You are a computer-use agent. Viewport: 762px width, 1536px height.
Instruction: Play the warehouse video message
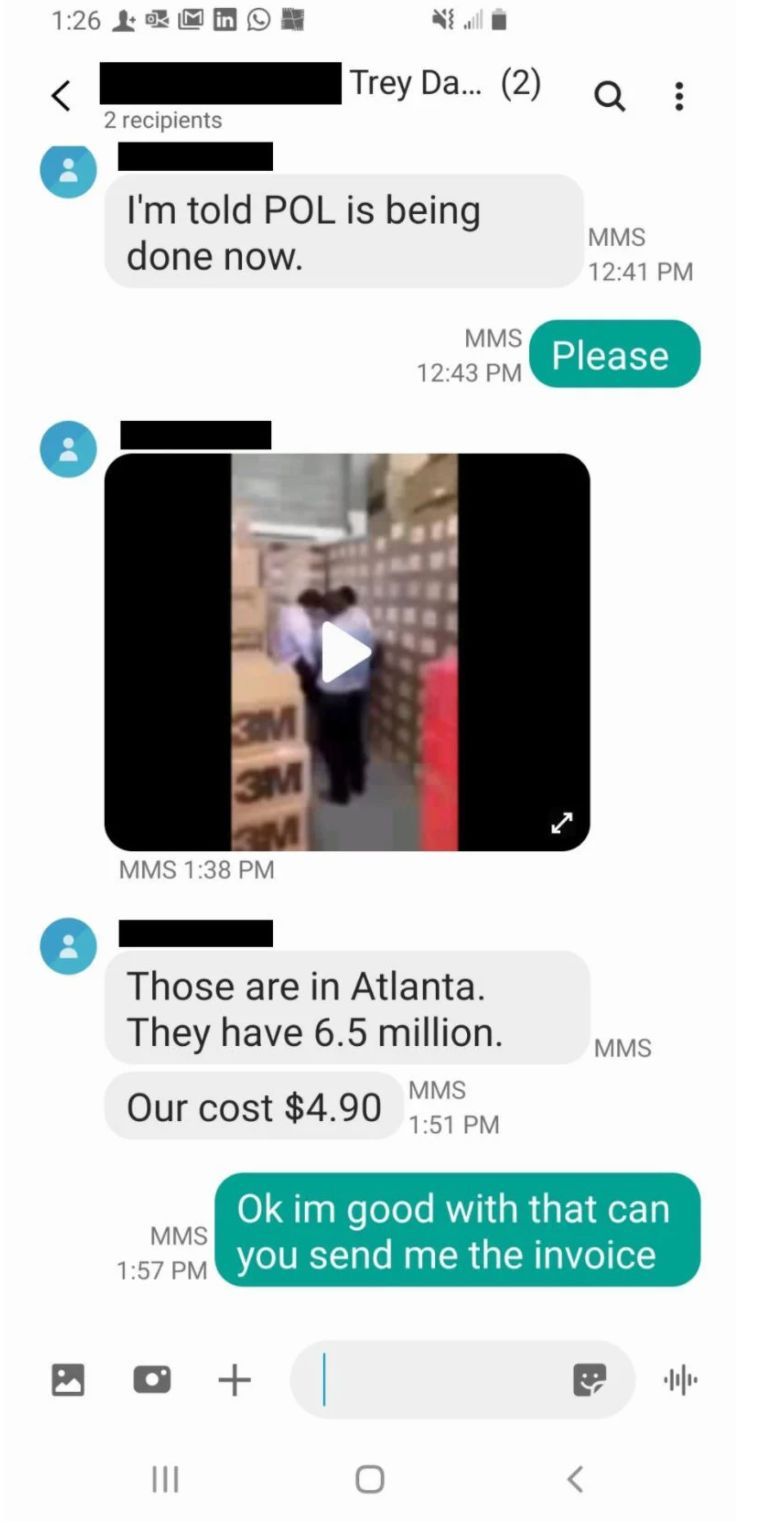point(345,652)
